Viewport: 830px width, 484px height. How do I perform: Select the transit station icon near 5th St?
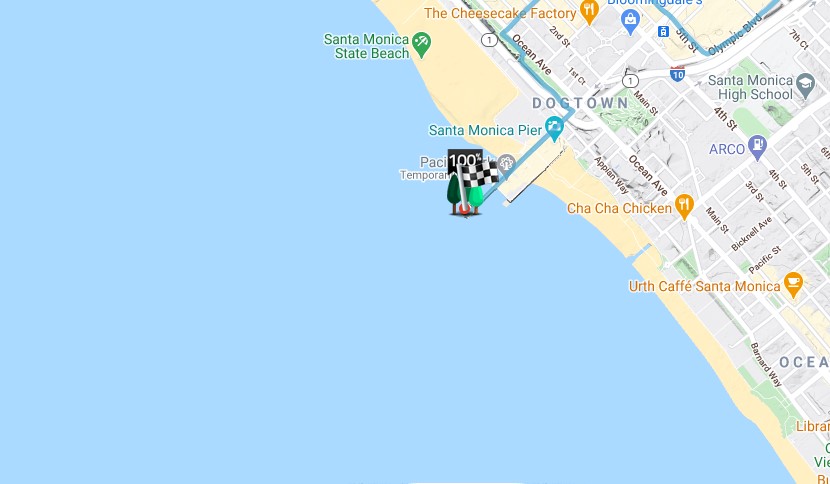(663, 32)
